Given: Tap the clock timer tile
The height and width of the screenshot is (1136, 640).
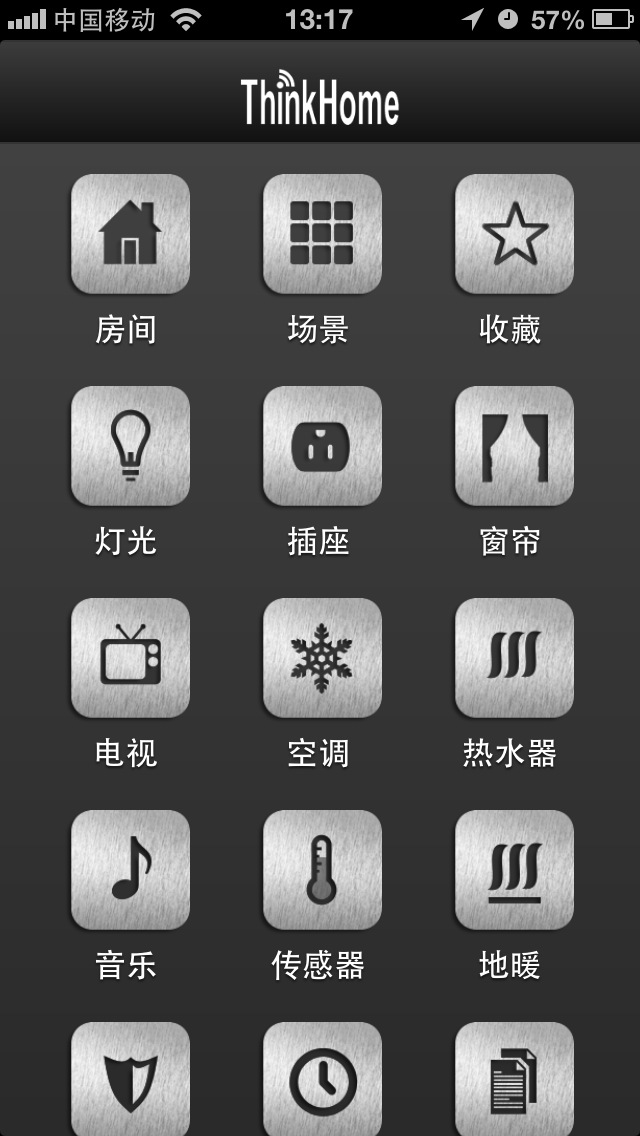Looking at the screenshot, I should [322, 1078].
